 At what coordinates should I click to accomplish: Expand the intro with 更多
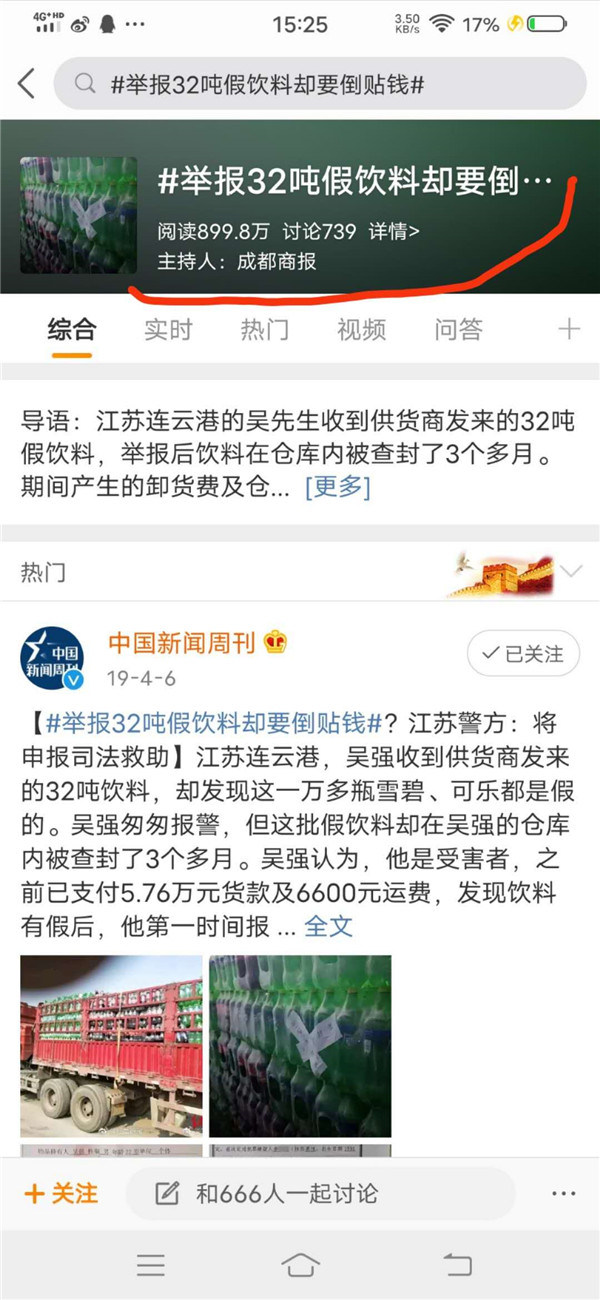pos(337,487)
